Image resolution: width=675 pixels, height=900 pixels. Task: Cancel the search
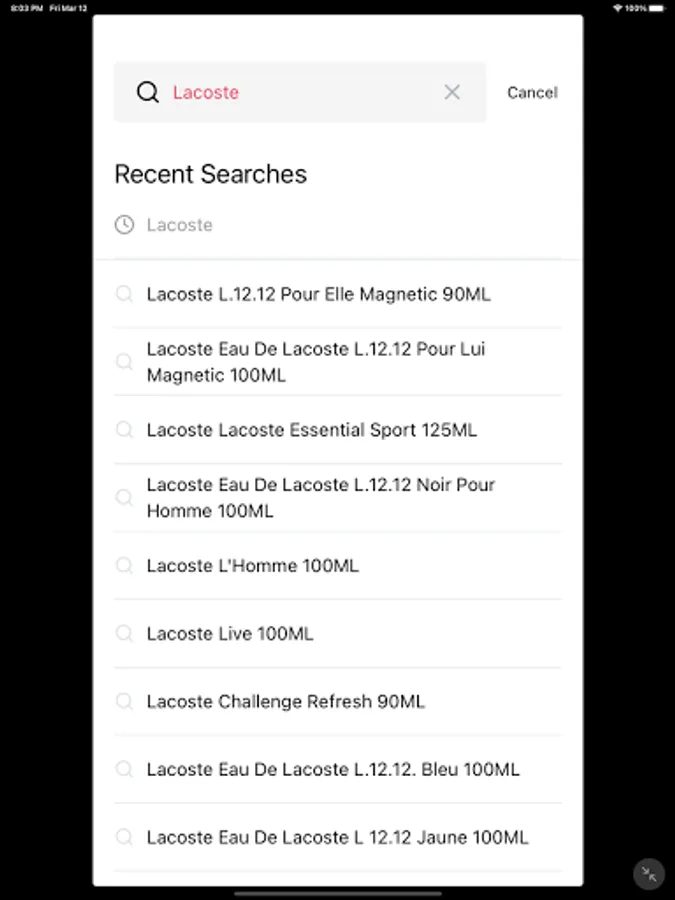[x=532, y=92]
